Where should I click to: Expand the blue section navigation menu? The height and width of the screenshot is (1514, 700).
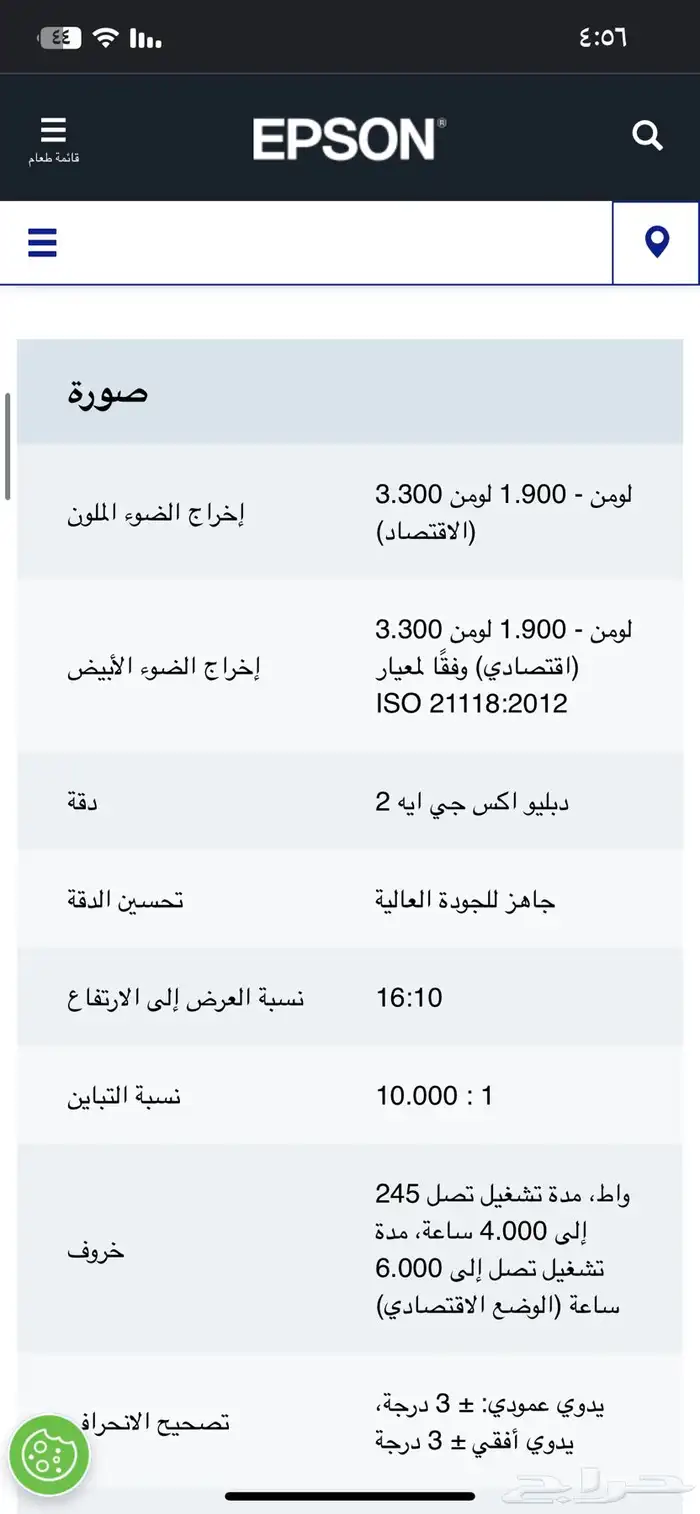(42, 243)
